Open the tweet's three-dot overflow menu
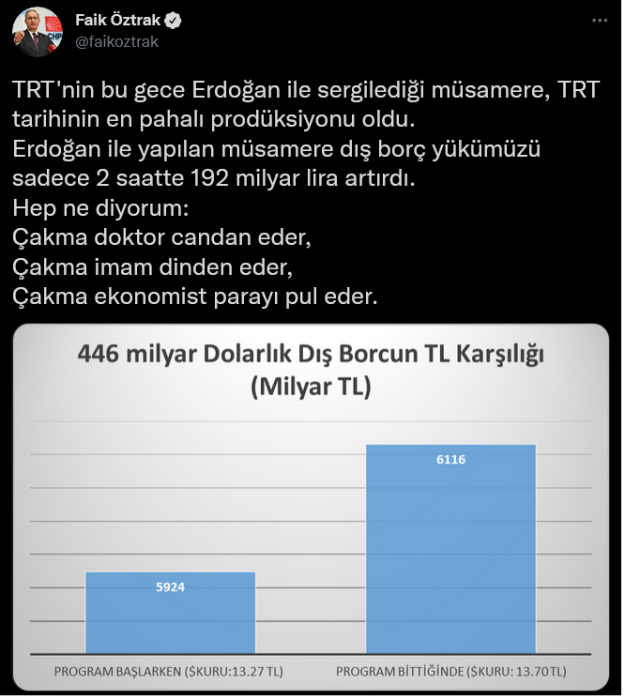 [x=597, y=21]
